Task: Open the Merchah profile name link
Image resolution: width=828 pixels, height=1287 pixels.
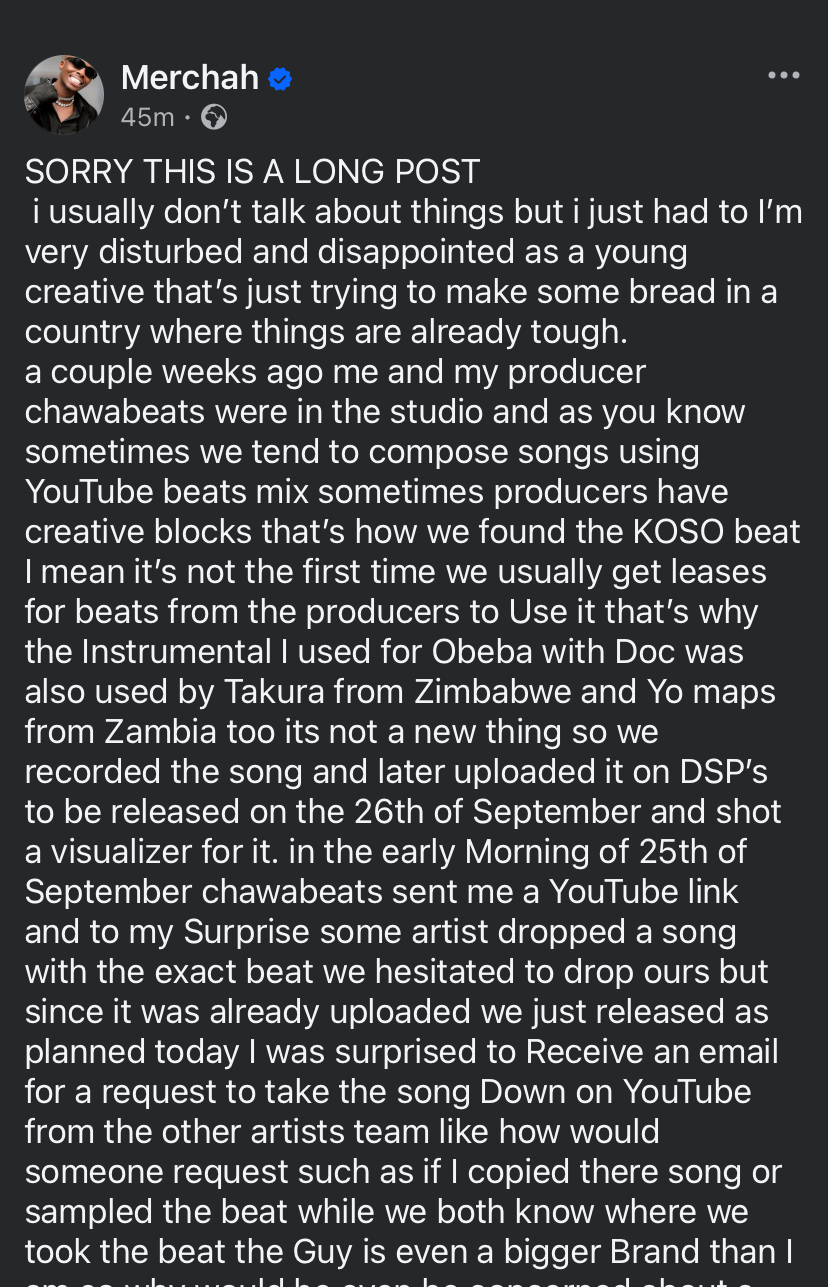Action: 190,78
